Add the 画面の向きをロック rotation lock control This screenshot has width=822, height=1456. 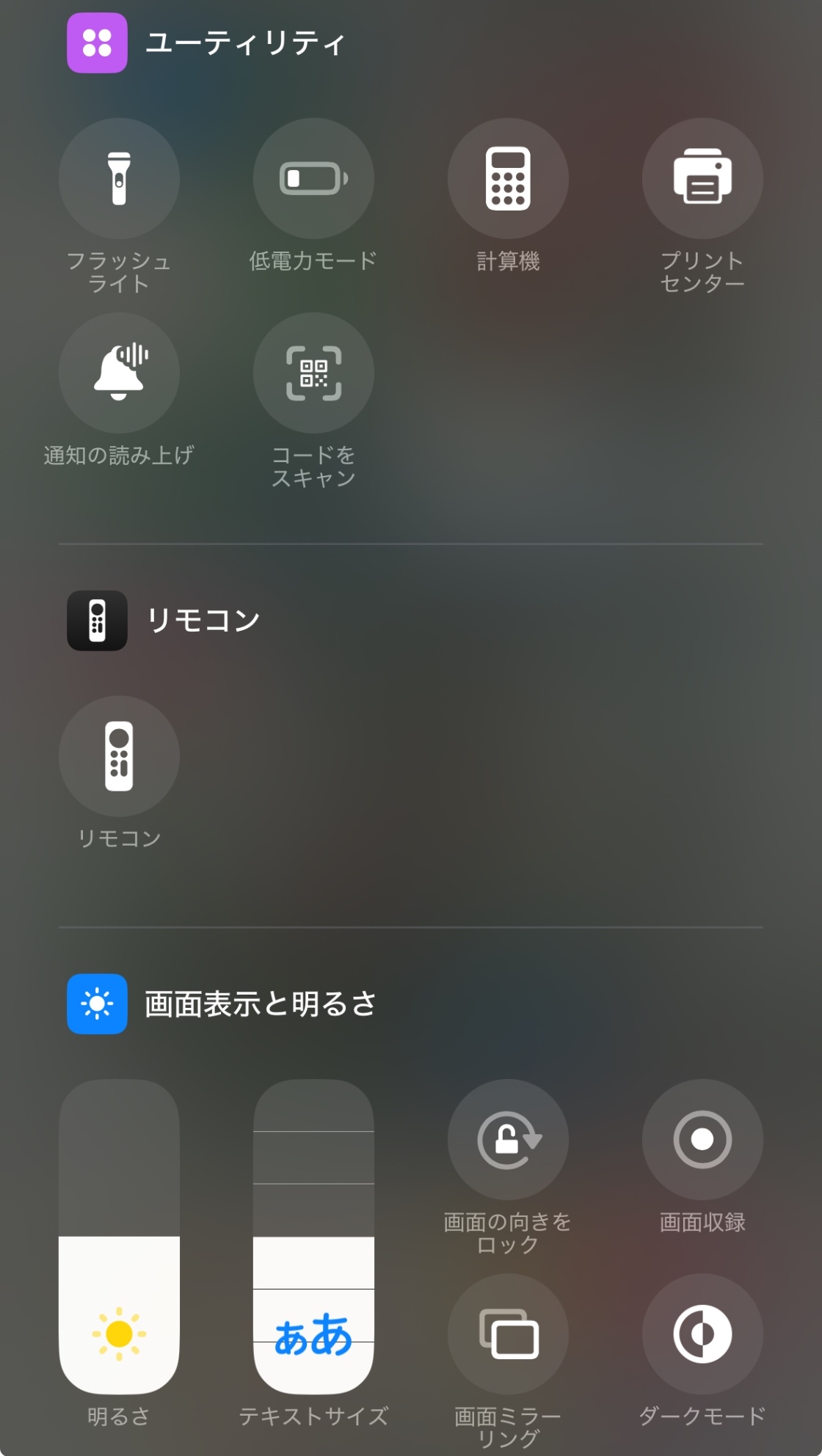[508, 1139]
